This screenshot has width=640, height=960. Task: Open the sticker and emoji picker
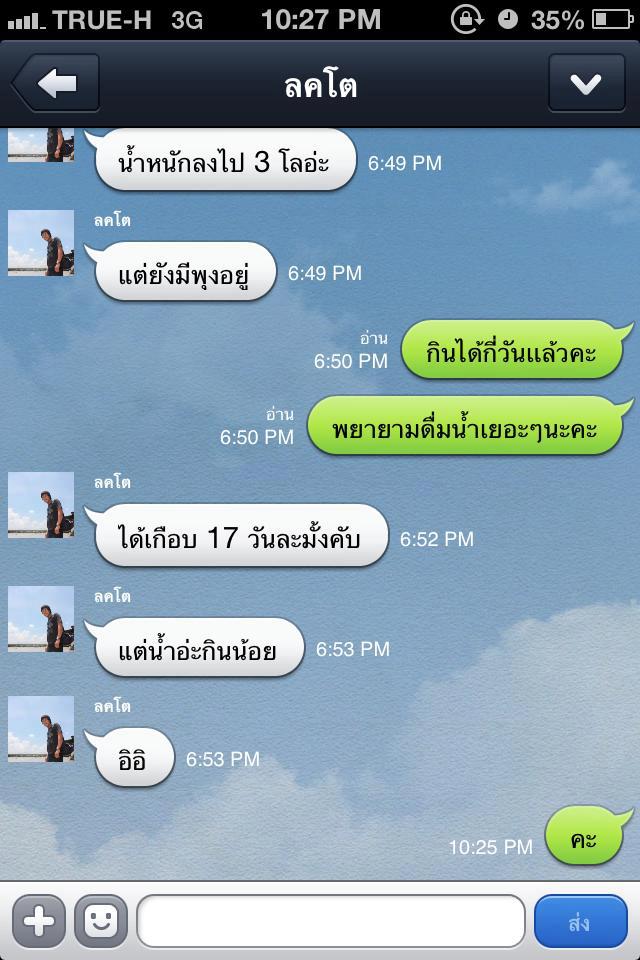click(101, 920)
